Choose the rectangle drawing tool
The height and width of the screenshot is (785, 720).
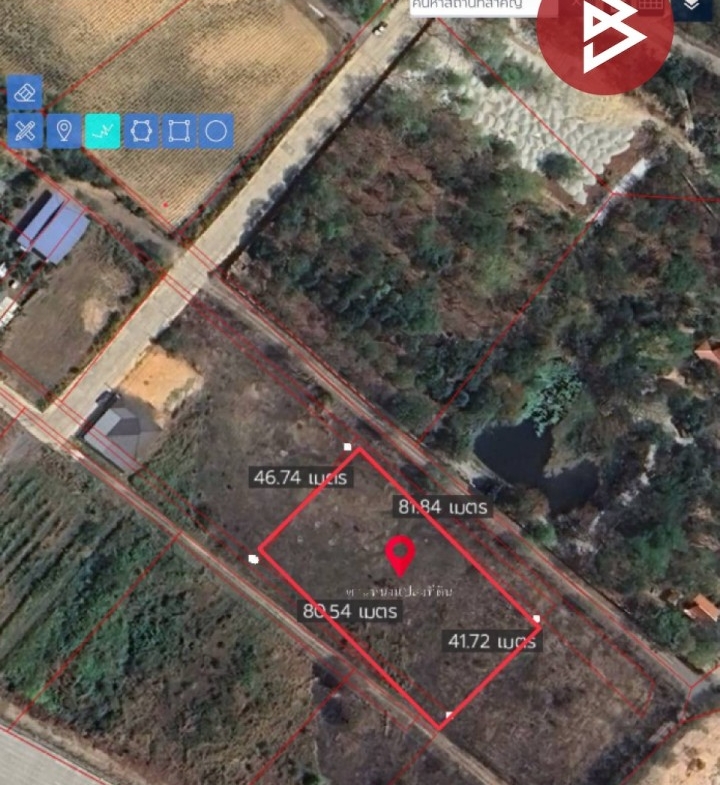(x=178, y=131)
